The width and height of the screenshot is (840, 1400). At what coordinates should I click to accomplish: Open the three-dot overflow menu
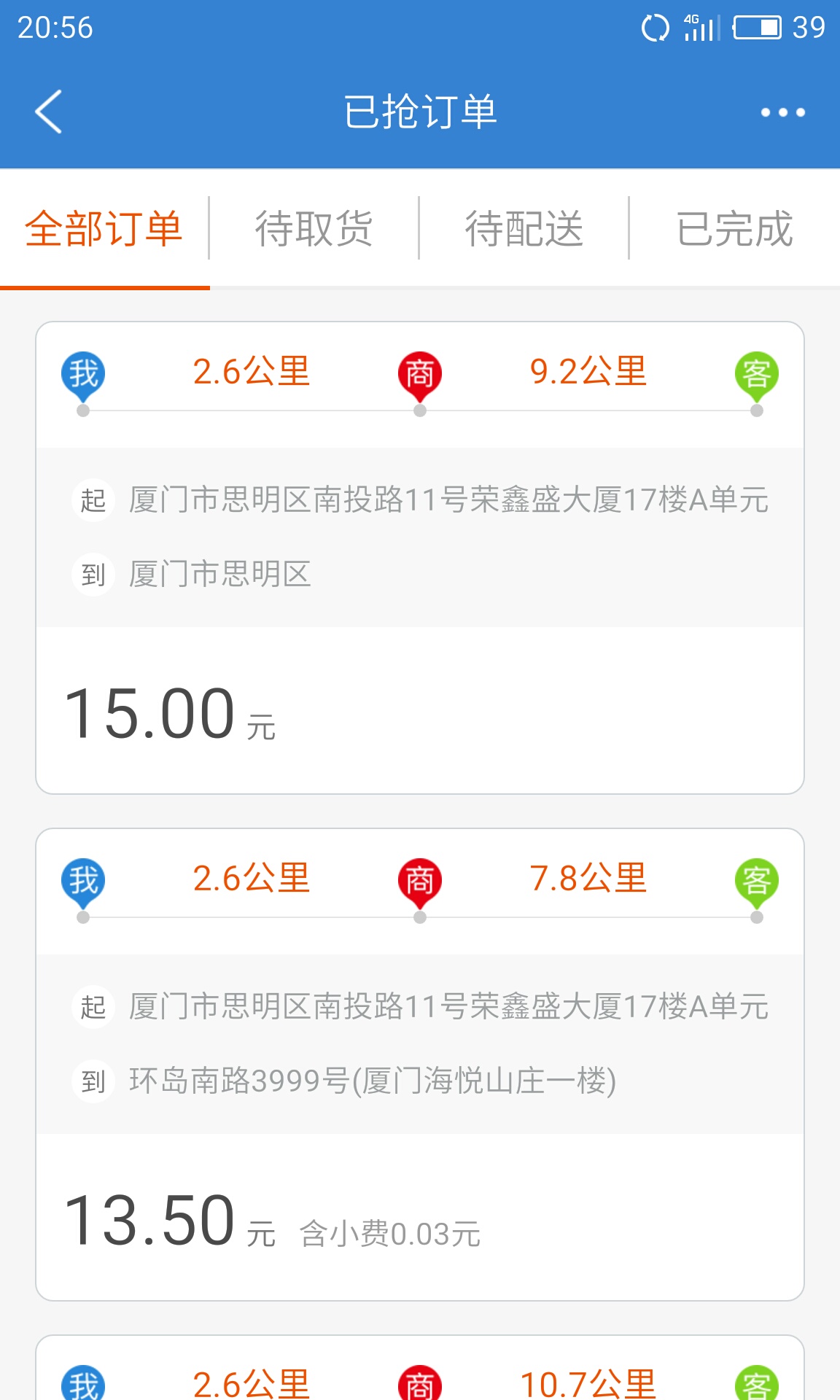click(782, 112)
